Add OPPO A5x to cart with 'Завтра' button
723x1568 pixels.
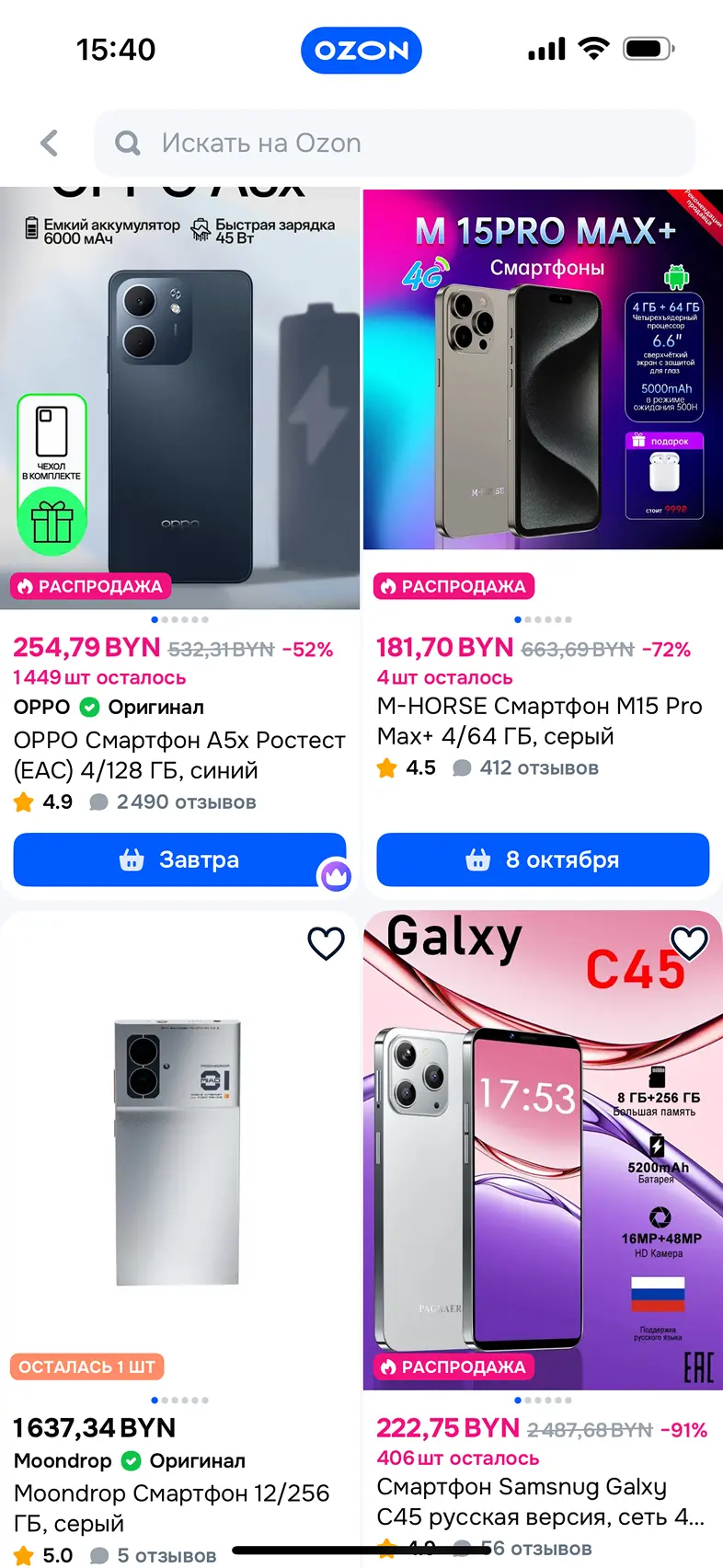pyautogui.click(x=179, y=859)
